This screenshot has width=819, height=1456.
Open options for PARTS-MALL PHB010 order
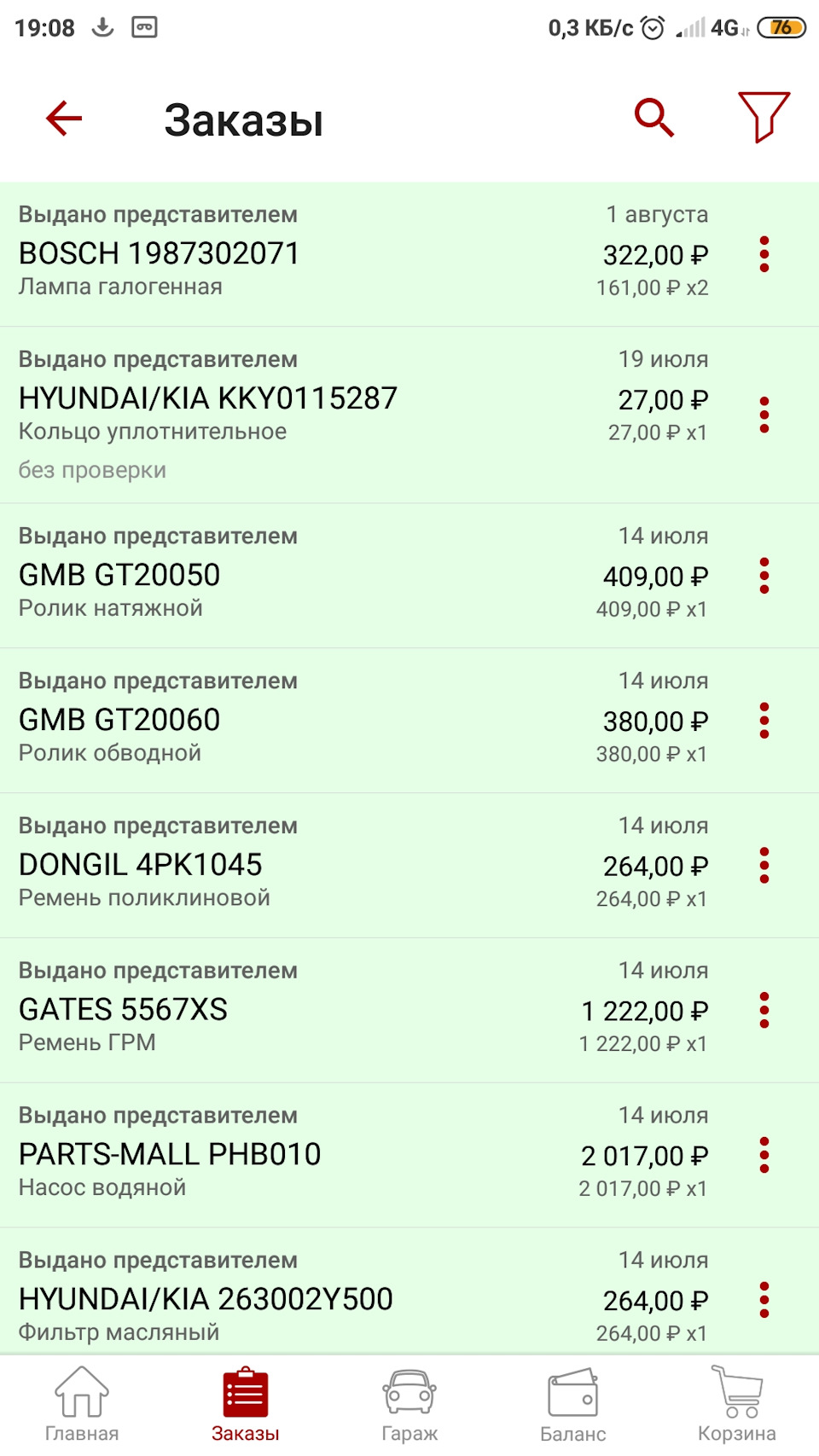pos(764,1156)
